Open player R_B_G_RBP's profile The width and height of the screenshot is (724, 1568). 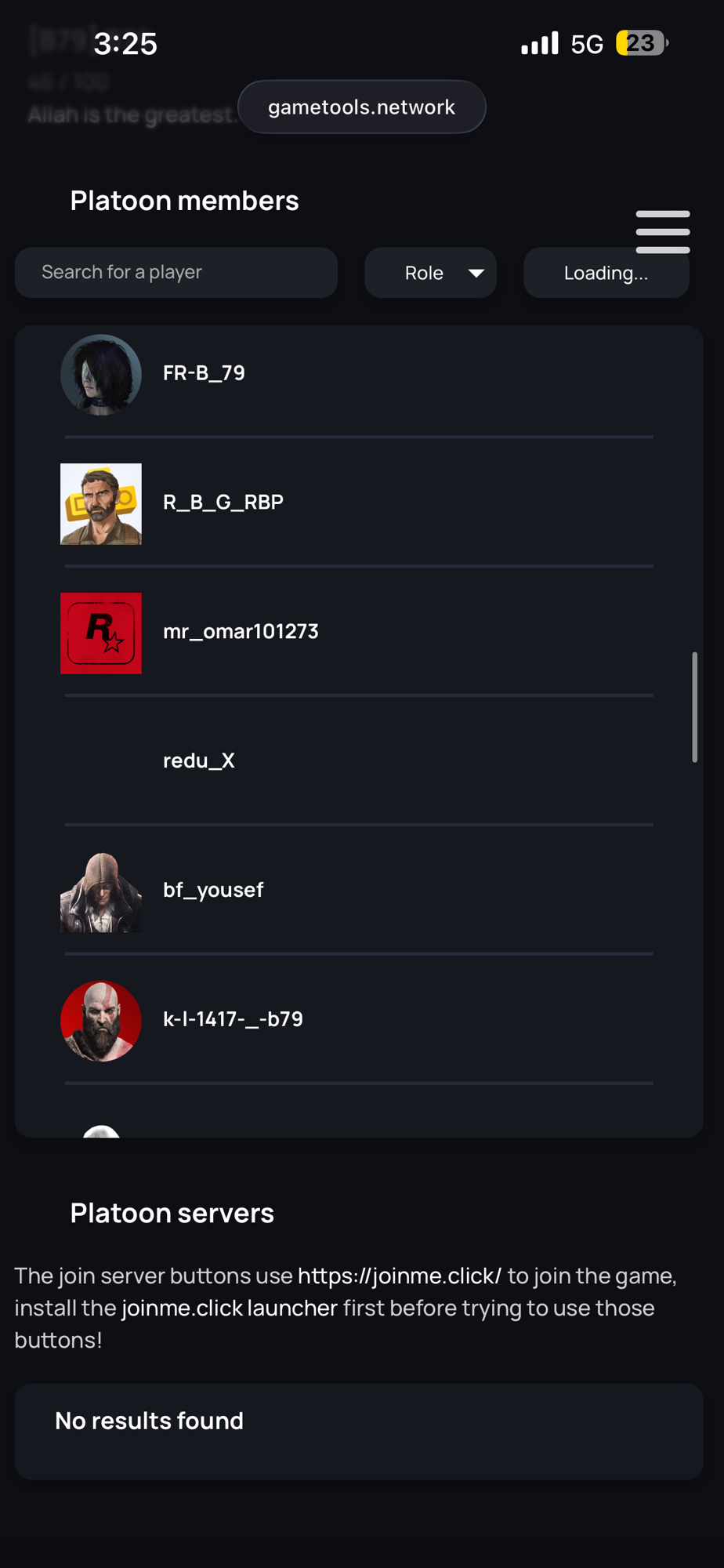pyautogui.click(x=223, y=503)
